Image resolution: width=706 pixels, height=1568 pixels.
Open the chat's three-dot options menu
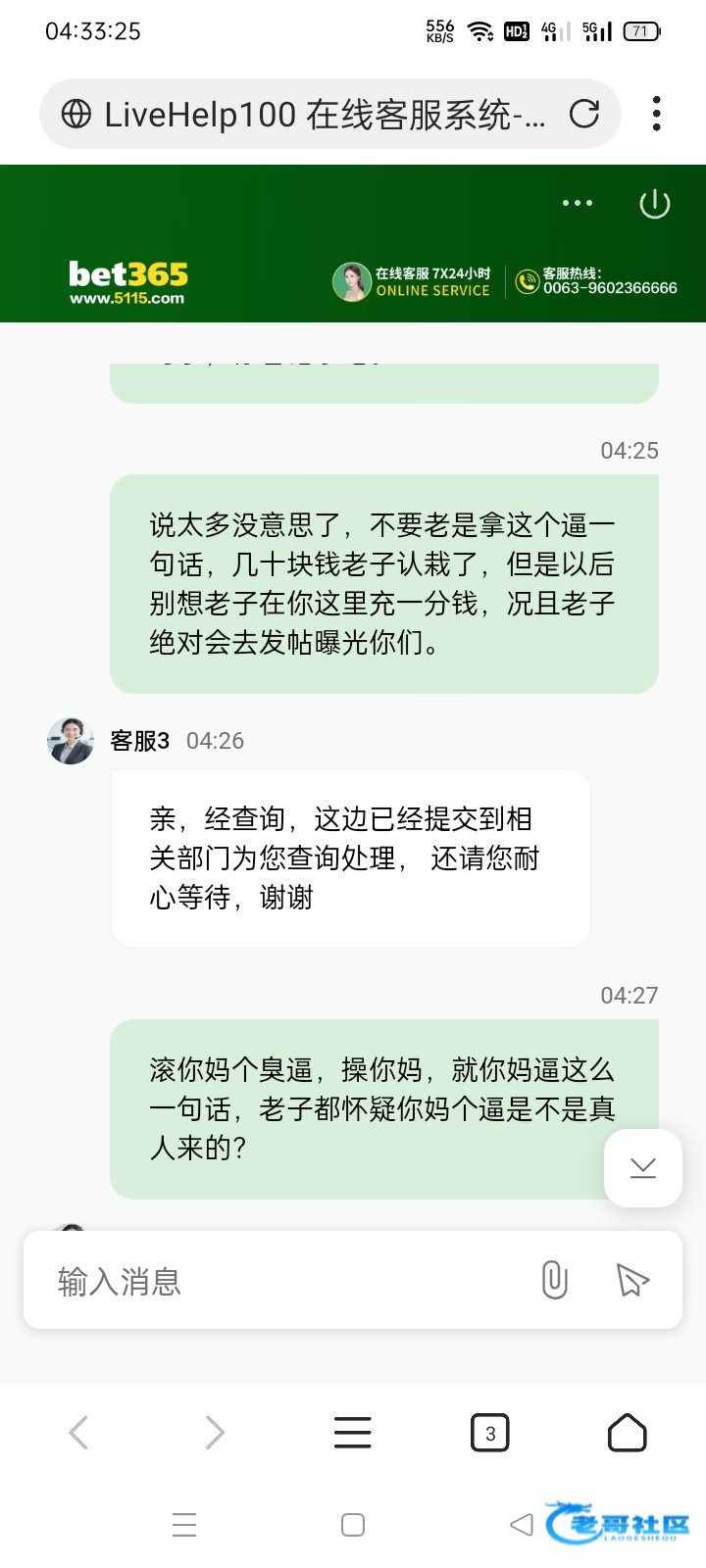tap(577, 203)
